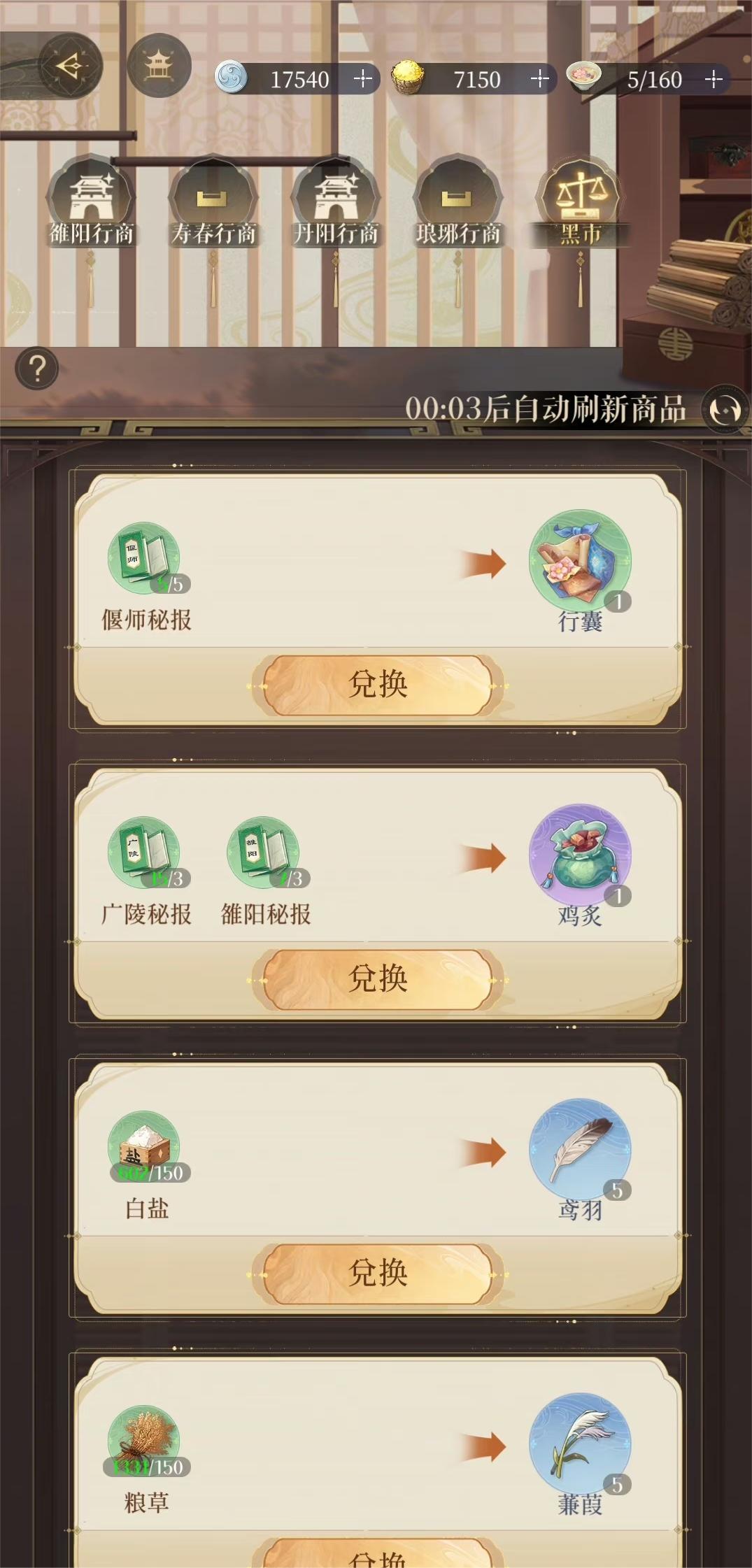View the 鸡炙 reward item
The image size is (752, 1568).
580,855
